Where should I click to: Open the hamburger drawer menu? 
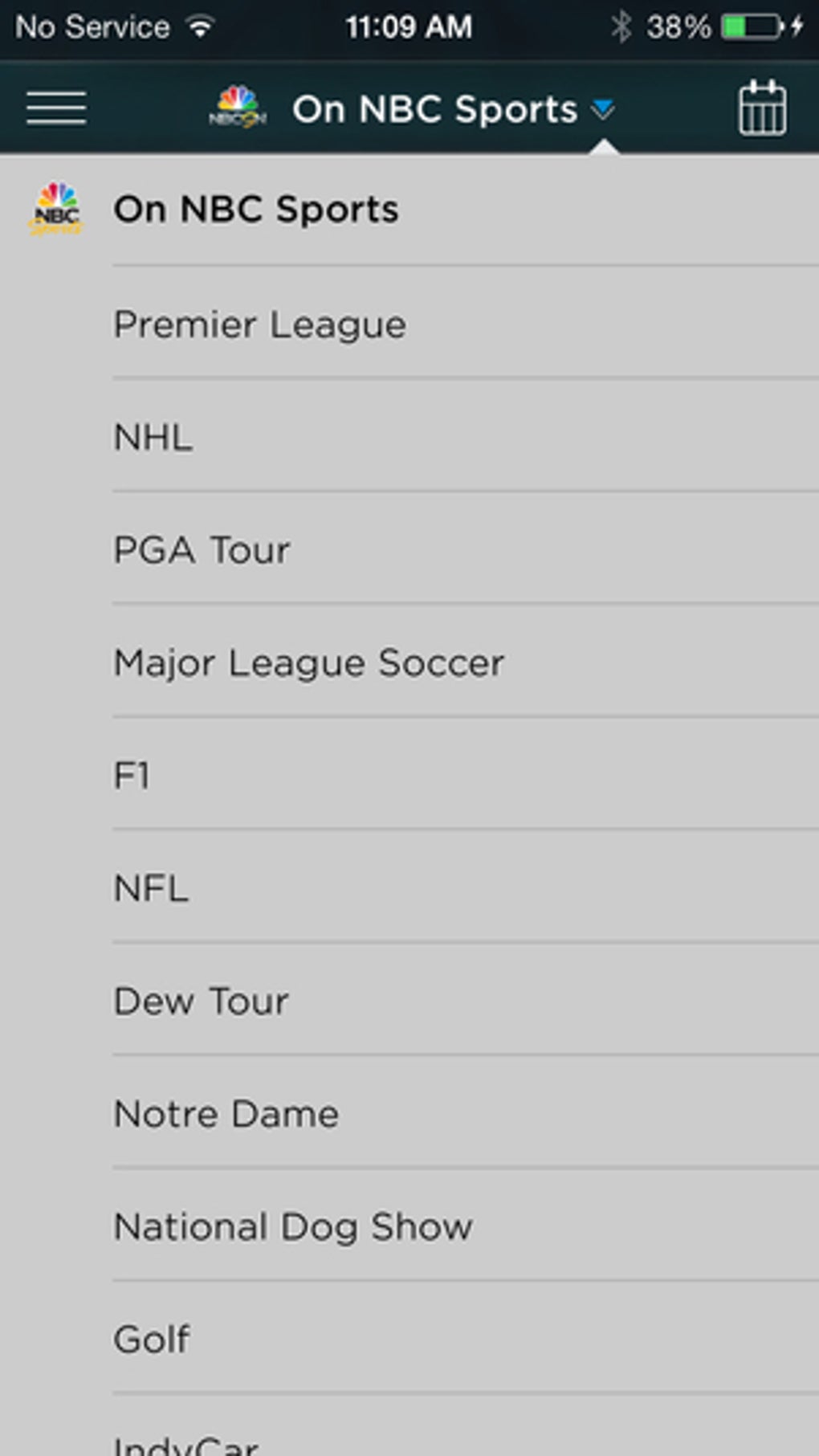56,108
